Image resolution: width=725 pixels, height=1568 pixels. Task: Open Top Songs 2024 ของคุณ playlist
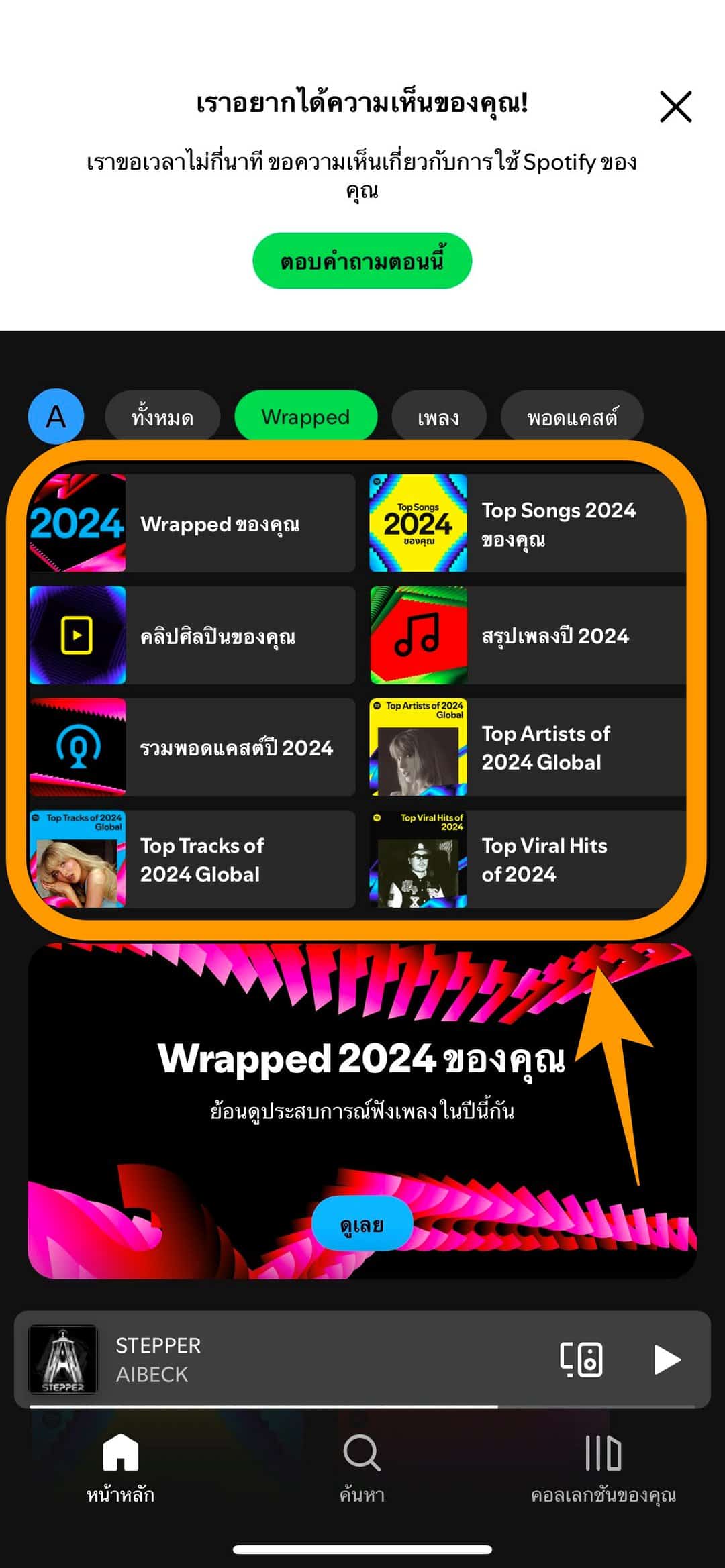[530, 524]
